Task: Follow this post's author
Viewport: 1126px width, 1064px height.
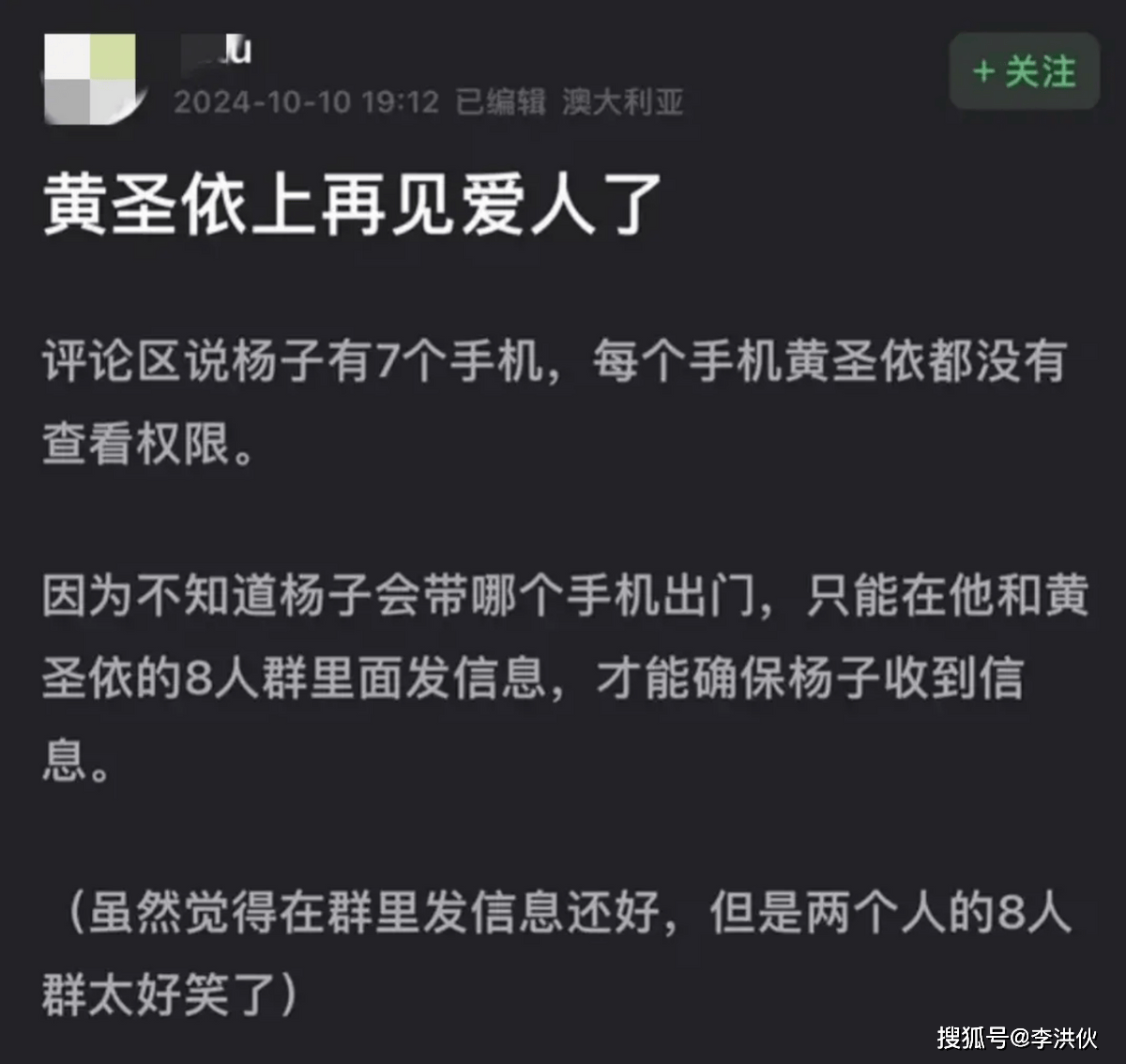Action: (x=1024, y=71)
